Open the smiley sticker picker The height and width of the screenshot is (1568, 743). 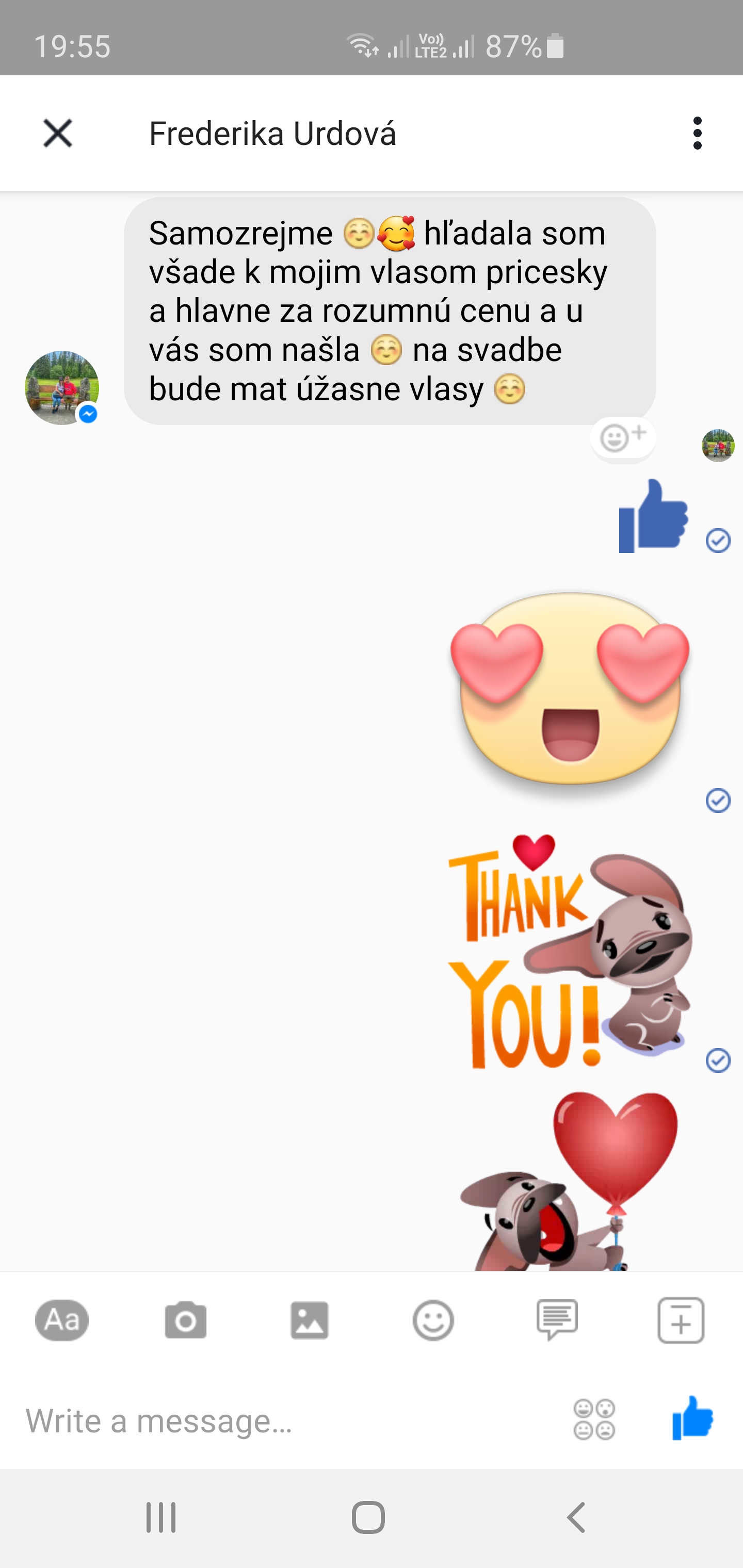click(433, 1320)
